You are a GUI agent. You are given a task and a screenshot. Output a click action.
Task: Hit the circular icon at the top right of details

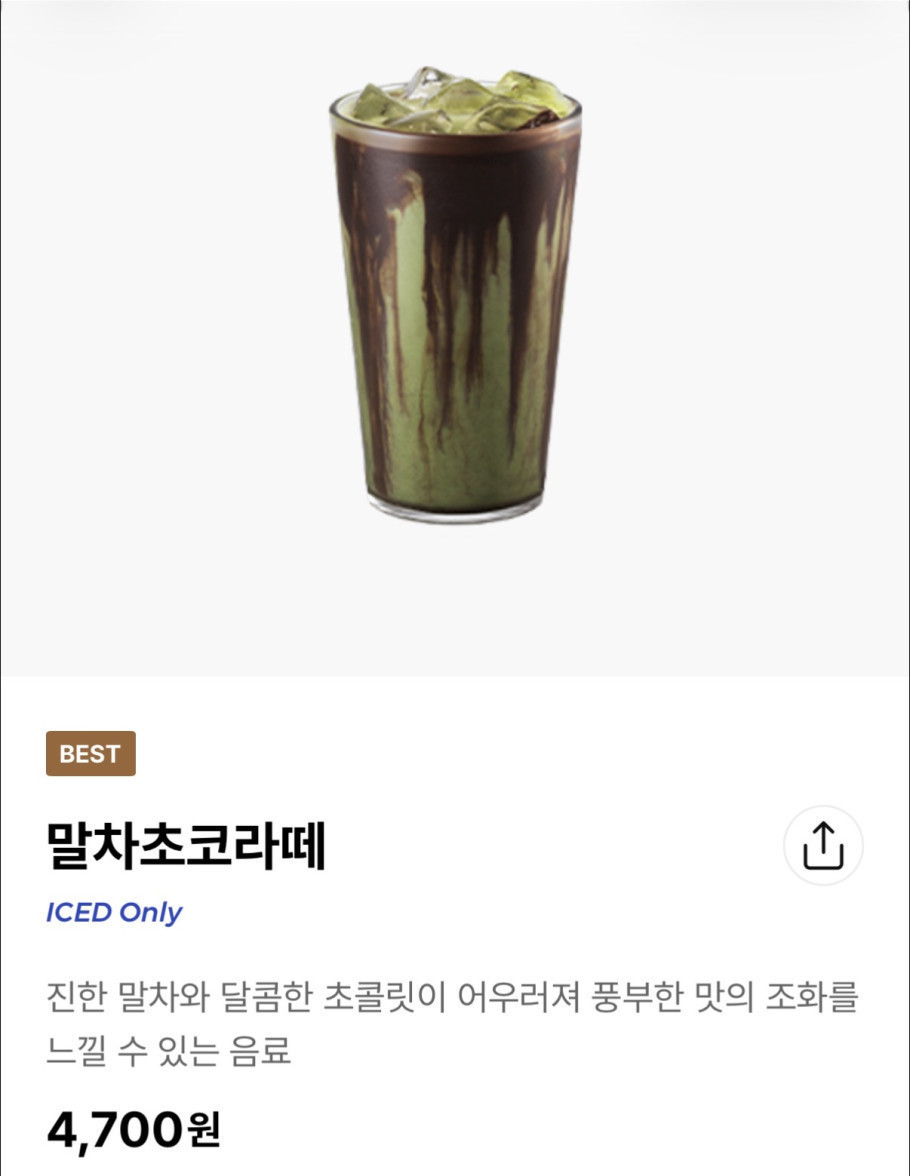click(822, 846)
